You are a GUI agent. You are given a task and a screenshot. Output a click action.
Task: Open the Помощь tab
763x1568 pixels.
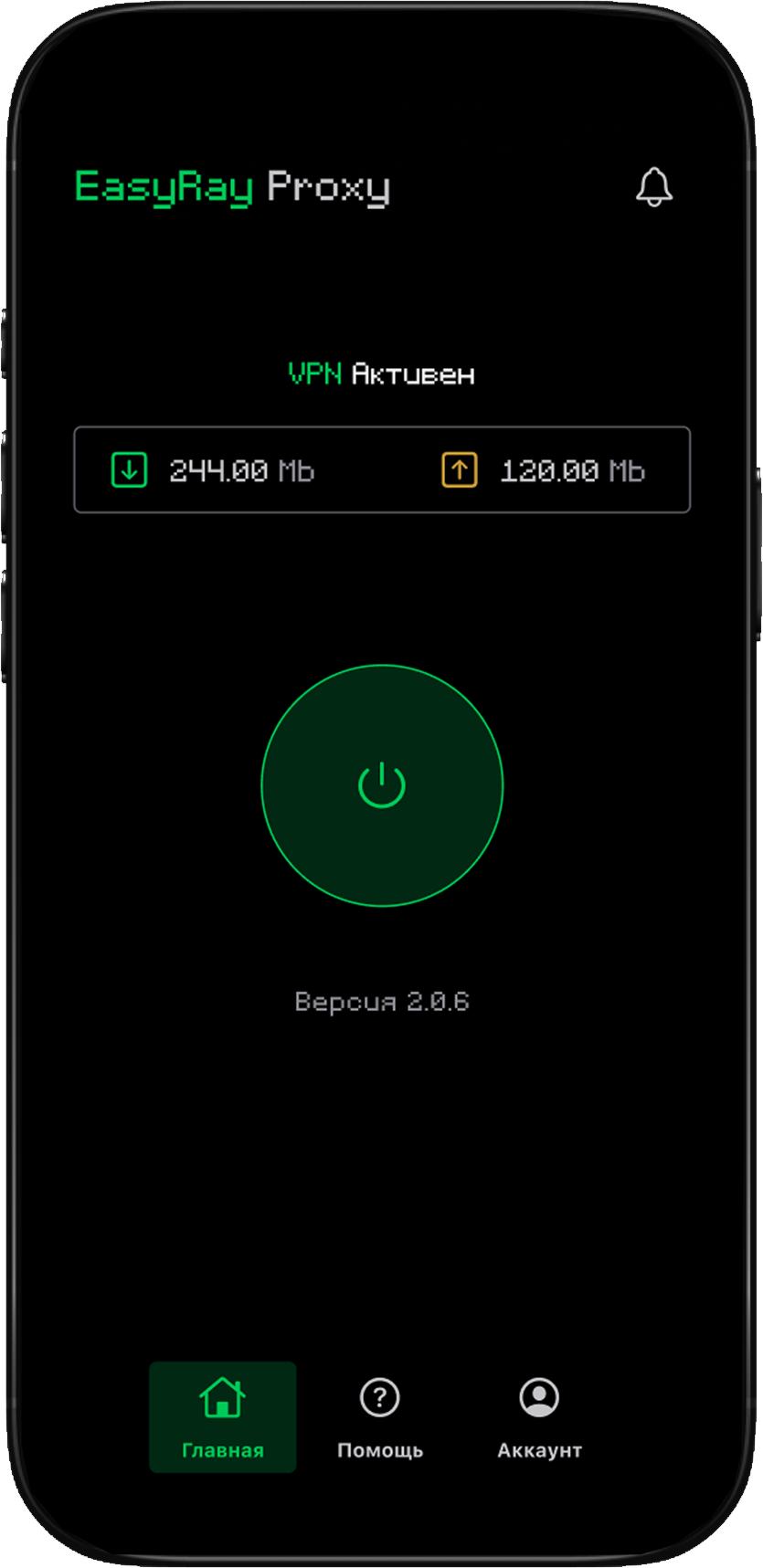click(380, 1416)
